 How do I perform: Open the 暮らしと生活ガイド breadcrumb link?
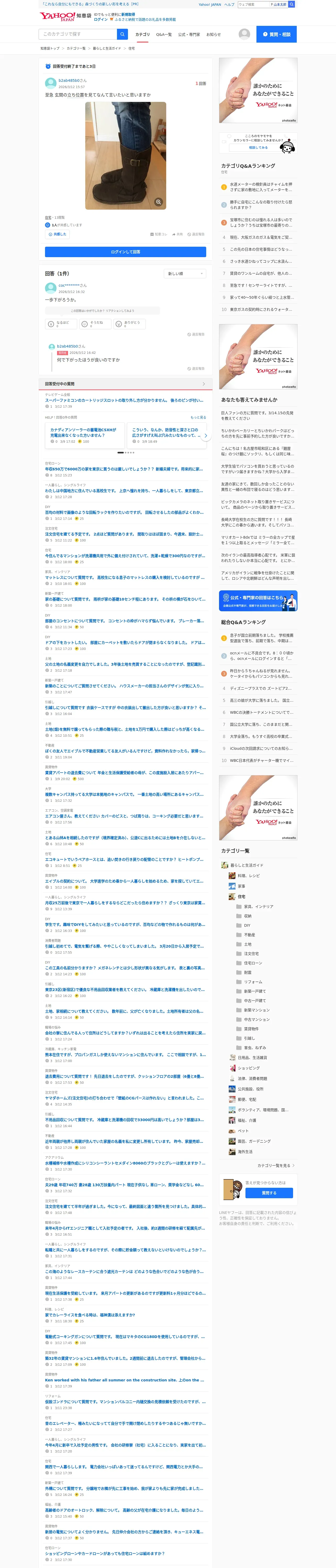coord(107,48)
